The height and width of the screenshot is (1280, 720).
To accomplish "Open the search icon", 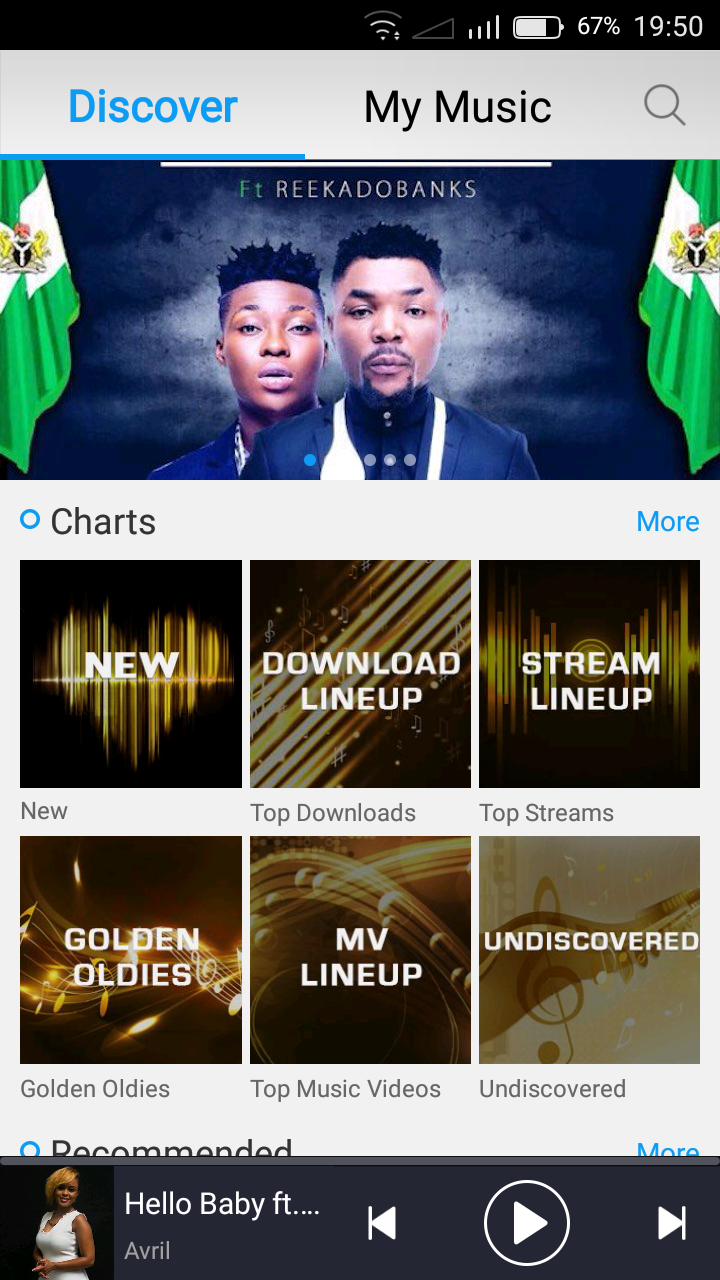I will pyautogui.click(x=664, y=105).
